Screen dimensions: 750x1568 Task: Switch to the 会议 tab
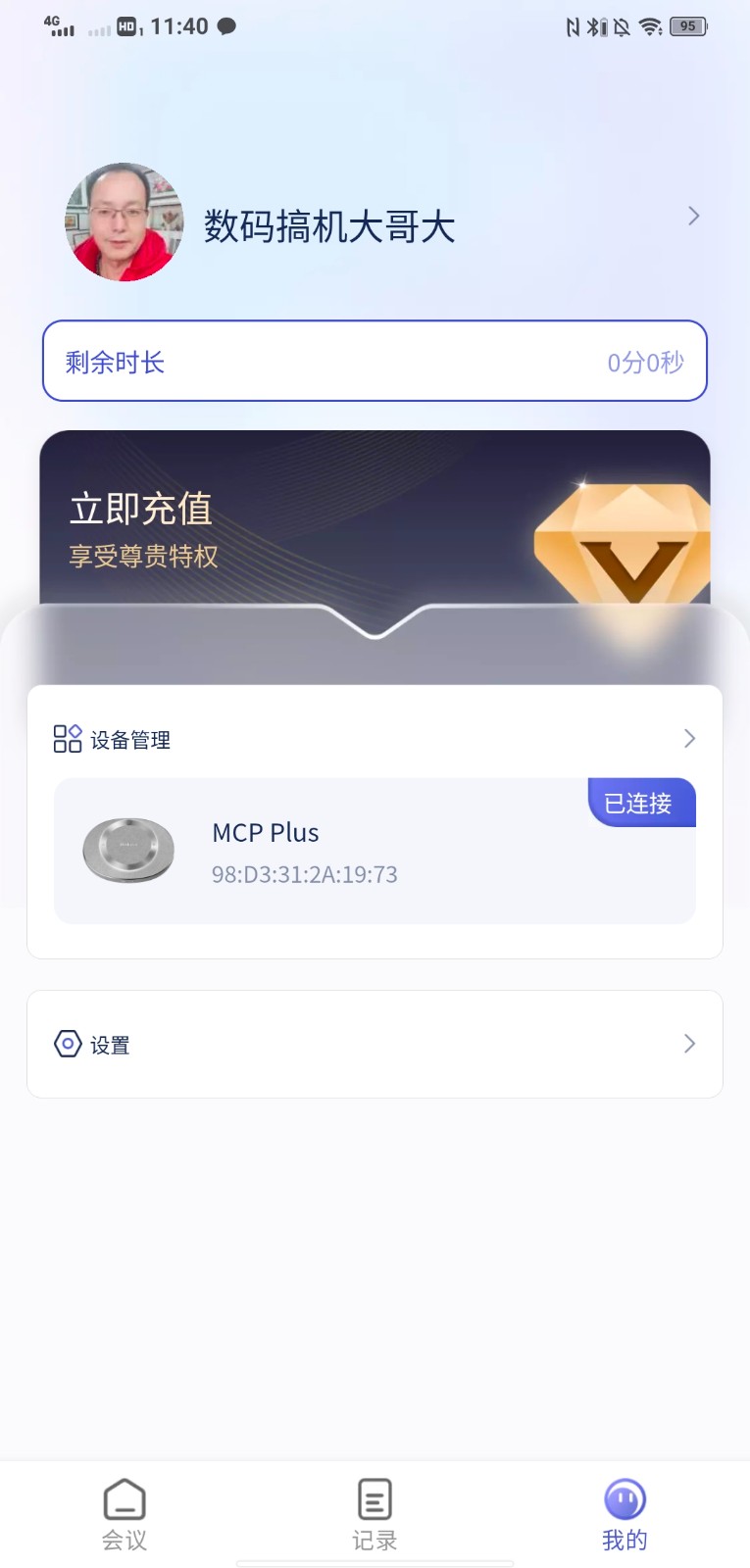click(x=125, y=1515)
